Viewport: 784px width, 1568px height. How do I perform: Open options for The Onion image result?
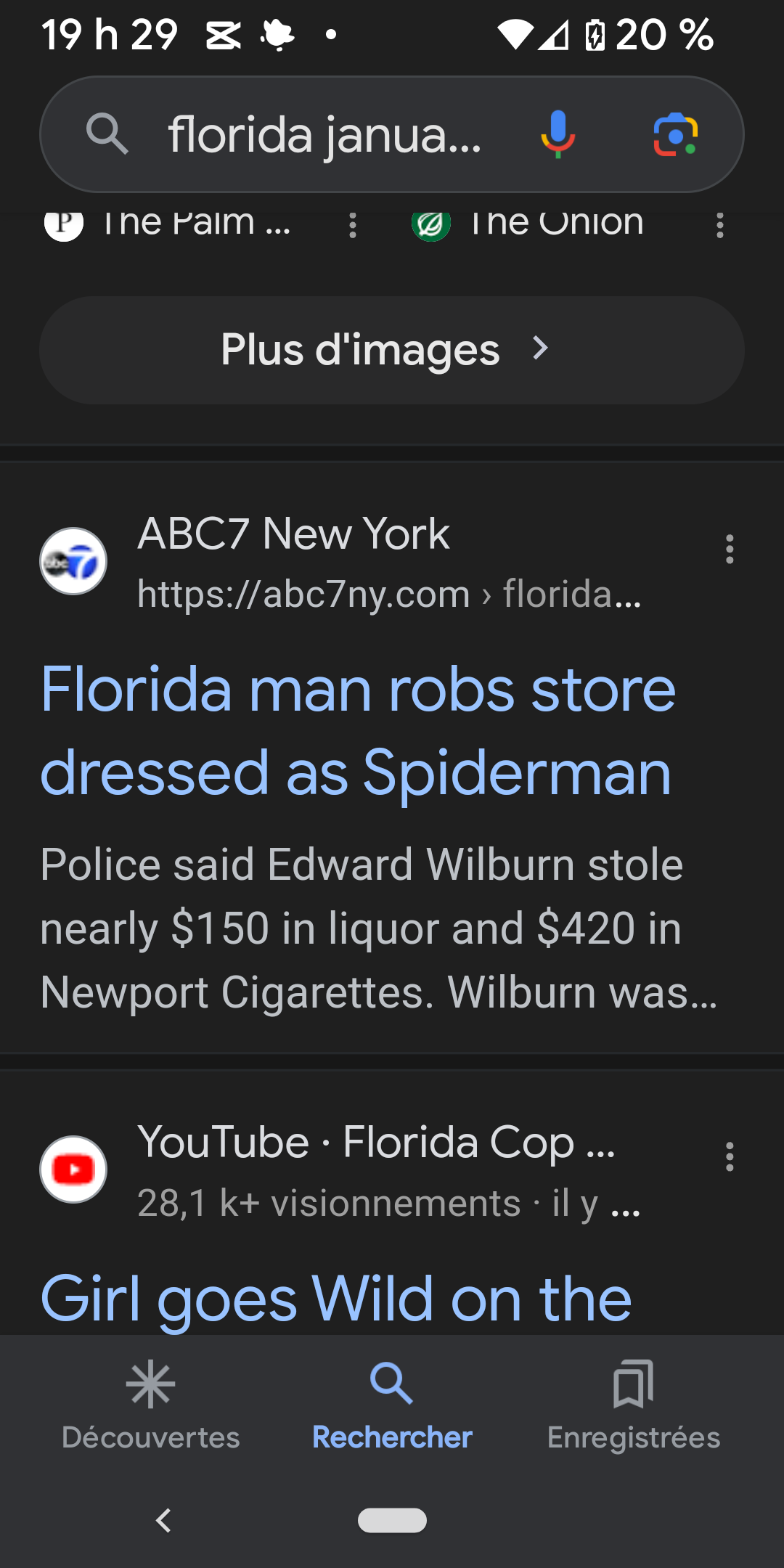719,226
